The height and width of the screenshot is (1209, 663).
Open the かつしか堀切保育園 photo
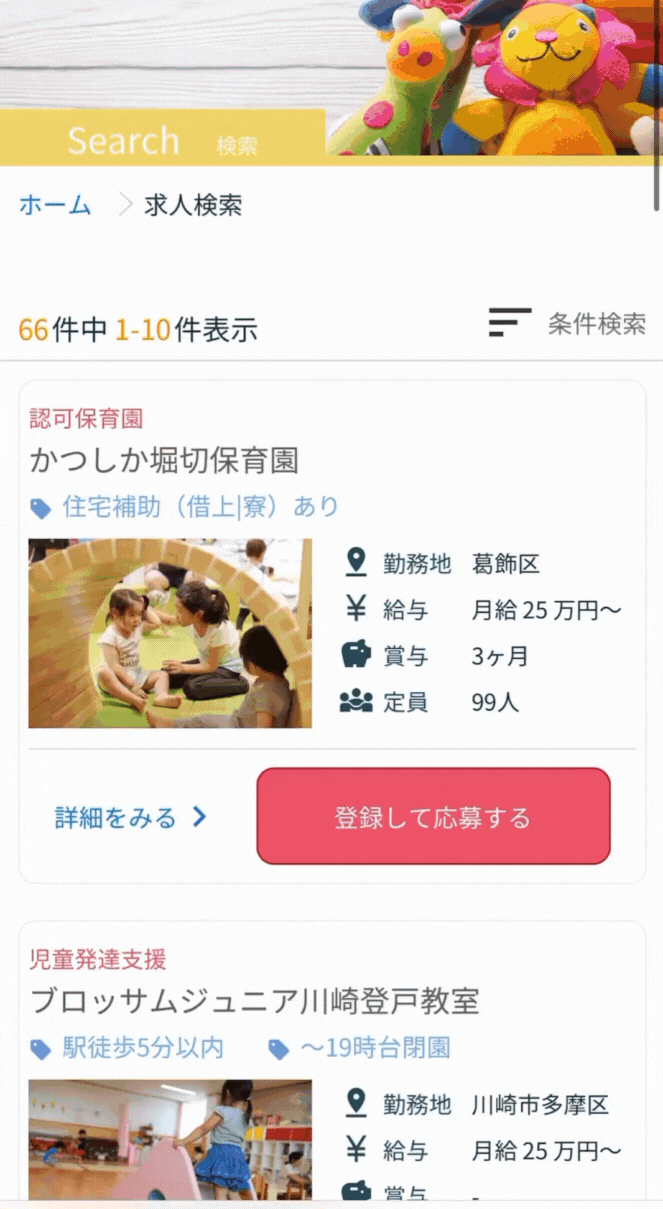170,633
